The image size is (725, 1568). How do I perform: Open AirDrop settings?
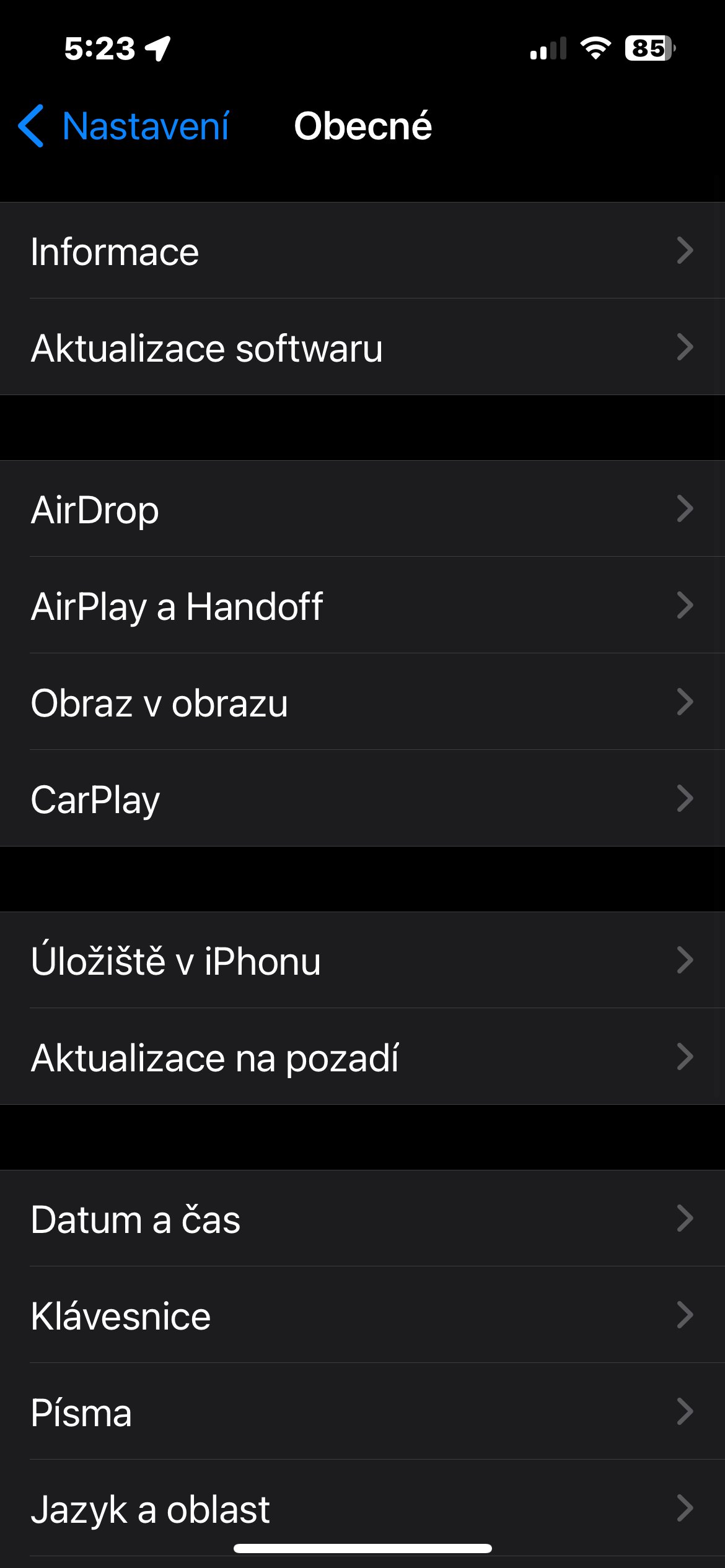(x=362, y=509)
